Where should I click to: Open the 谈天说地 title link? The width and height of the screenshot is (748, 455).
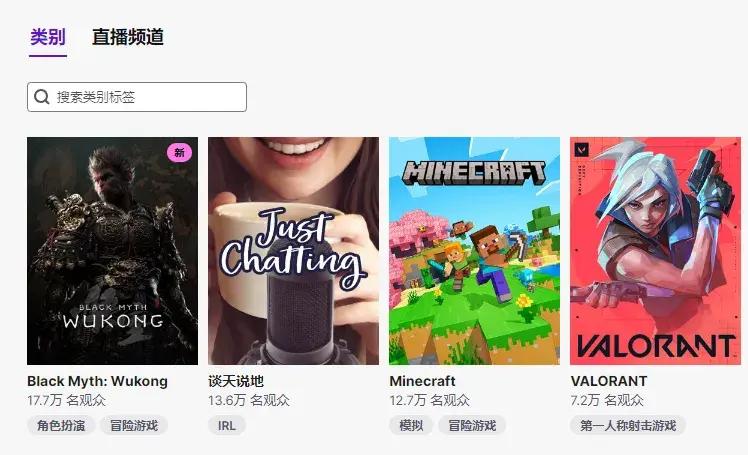[x=236, y=381]
